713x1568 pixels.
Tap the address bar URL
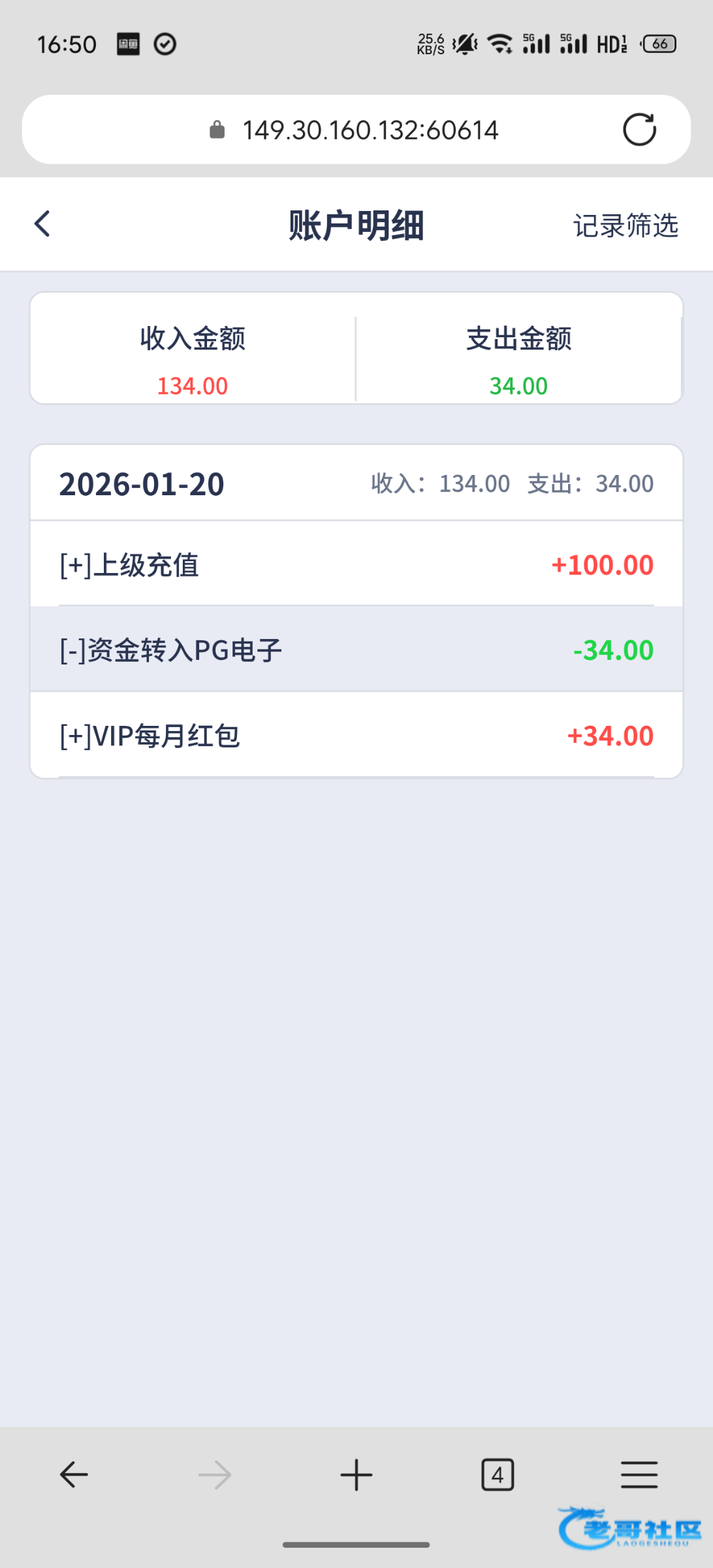click(370, 130)
